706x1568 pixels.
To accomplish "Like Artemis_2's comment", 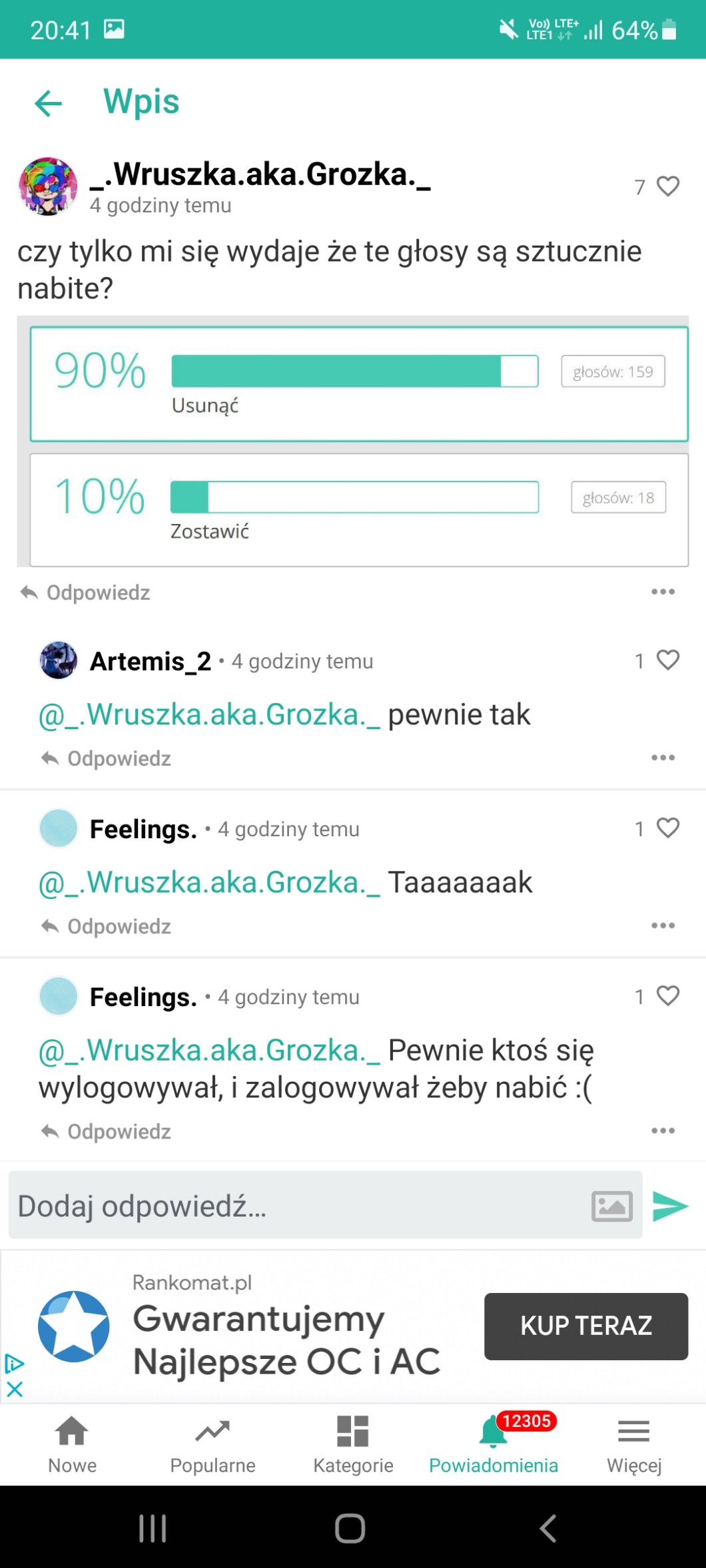I will click(x=667, y=660).
